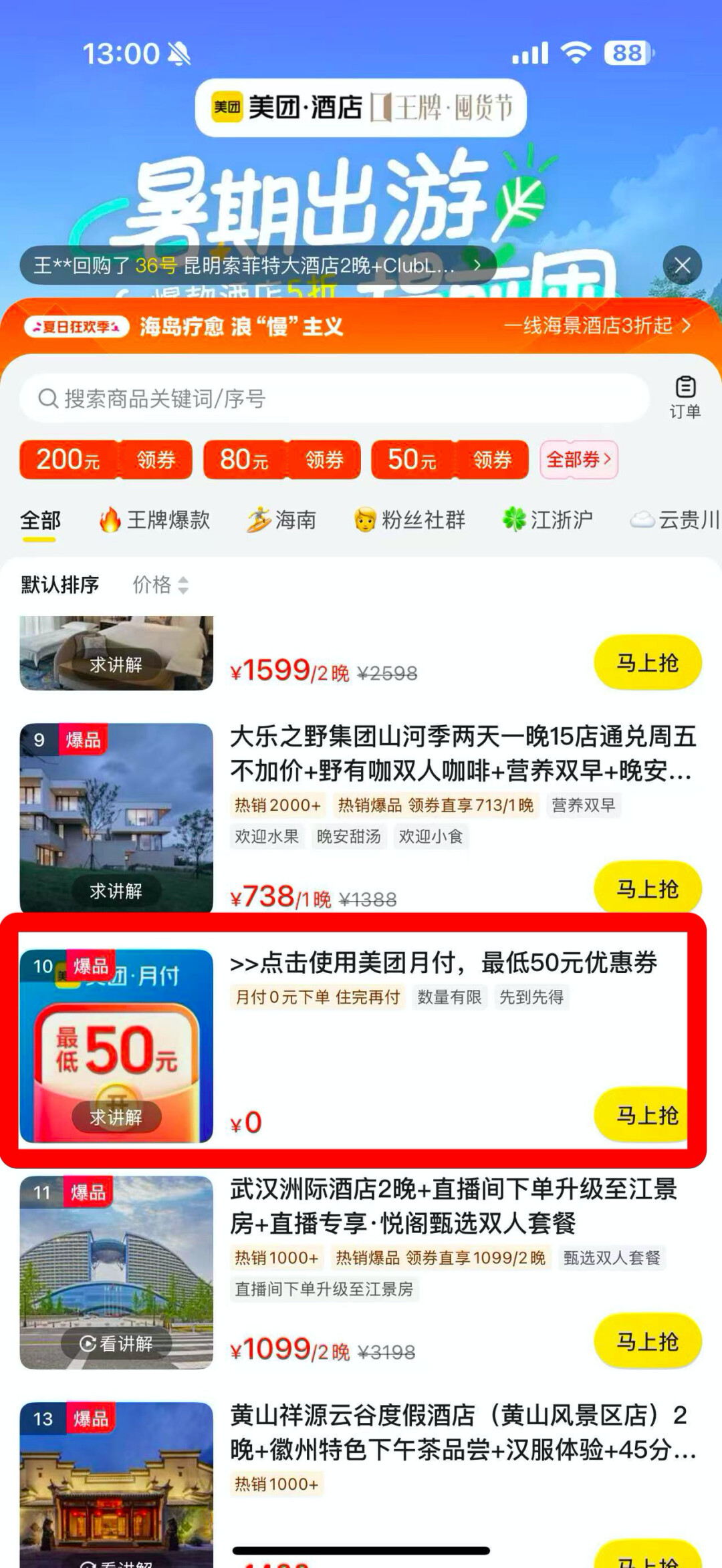Switch to the 海南 tab
Viewport: 722px width, 1568px height.
[281, 520]
